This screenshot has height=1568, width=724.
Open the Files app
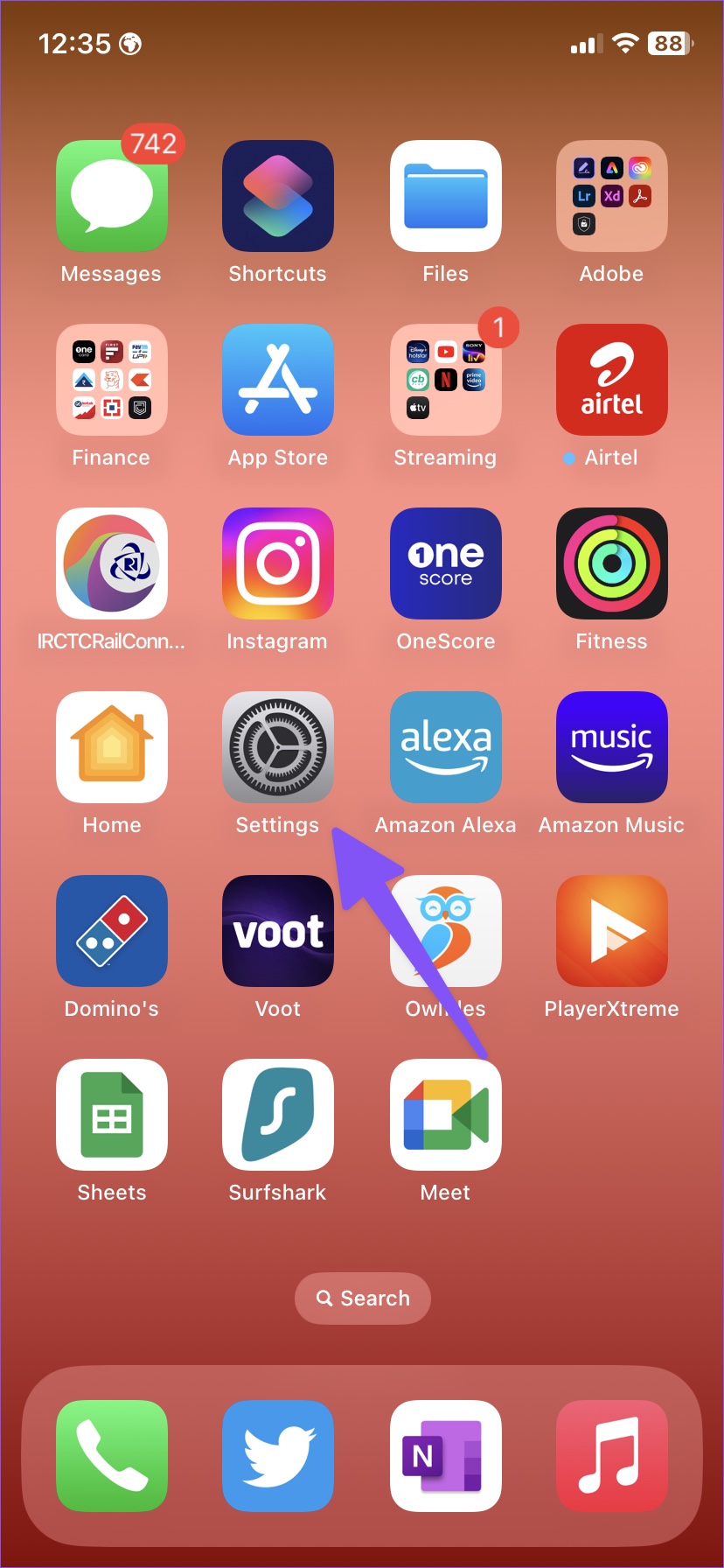click(x=445, y=196)
